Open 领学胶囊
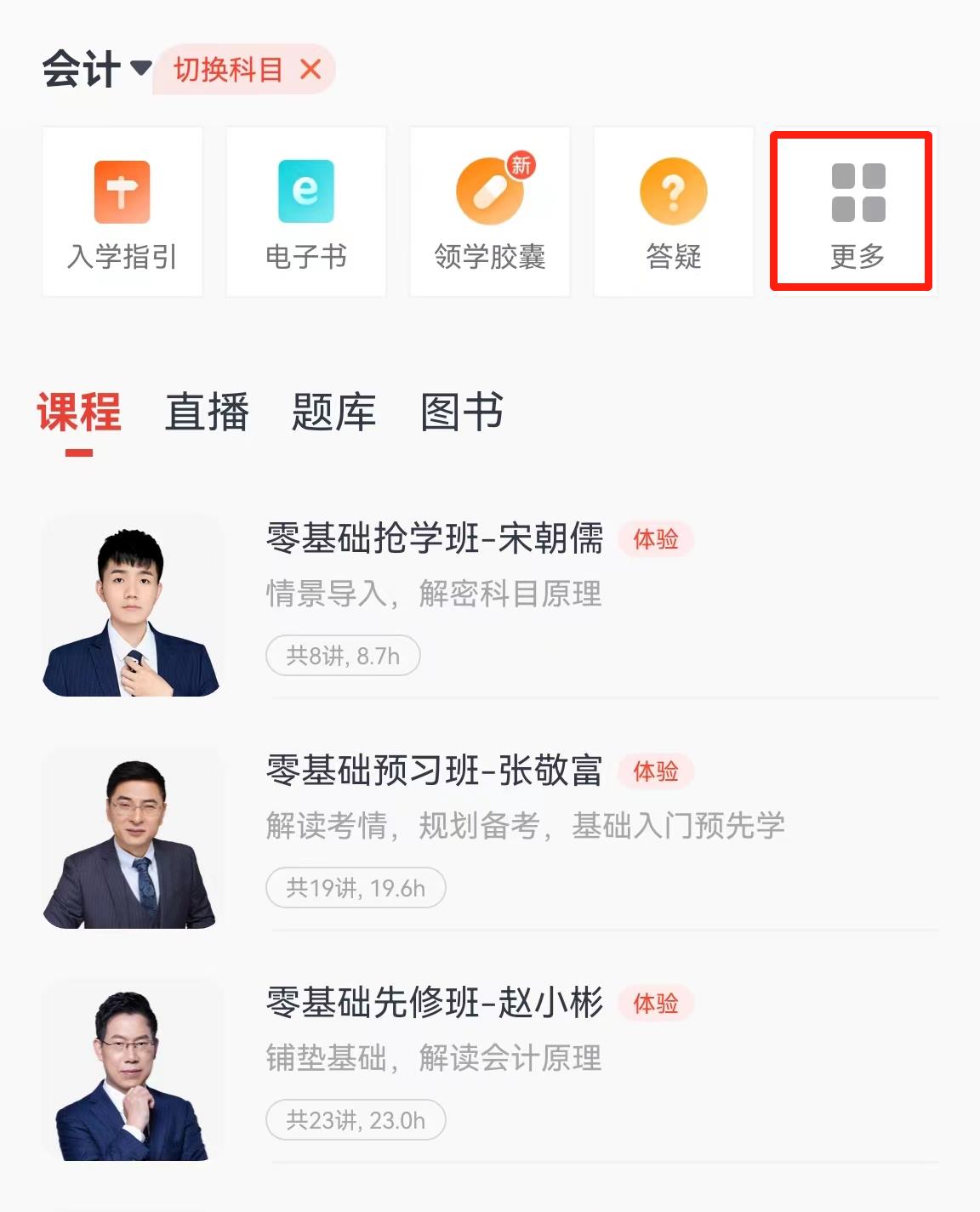This screenshot has height=1212, width=980. (x=490, y=213)
